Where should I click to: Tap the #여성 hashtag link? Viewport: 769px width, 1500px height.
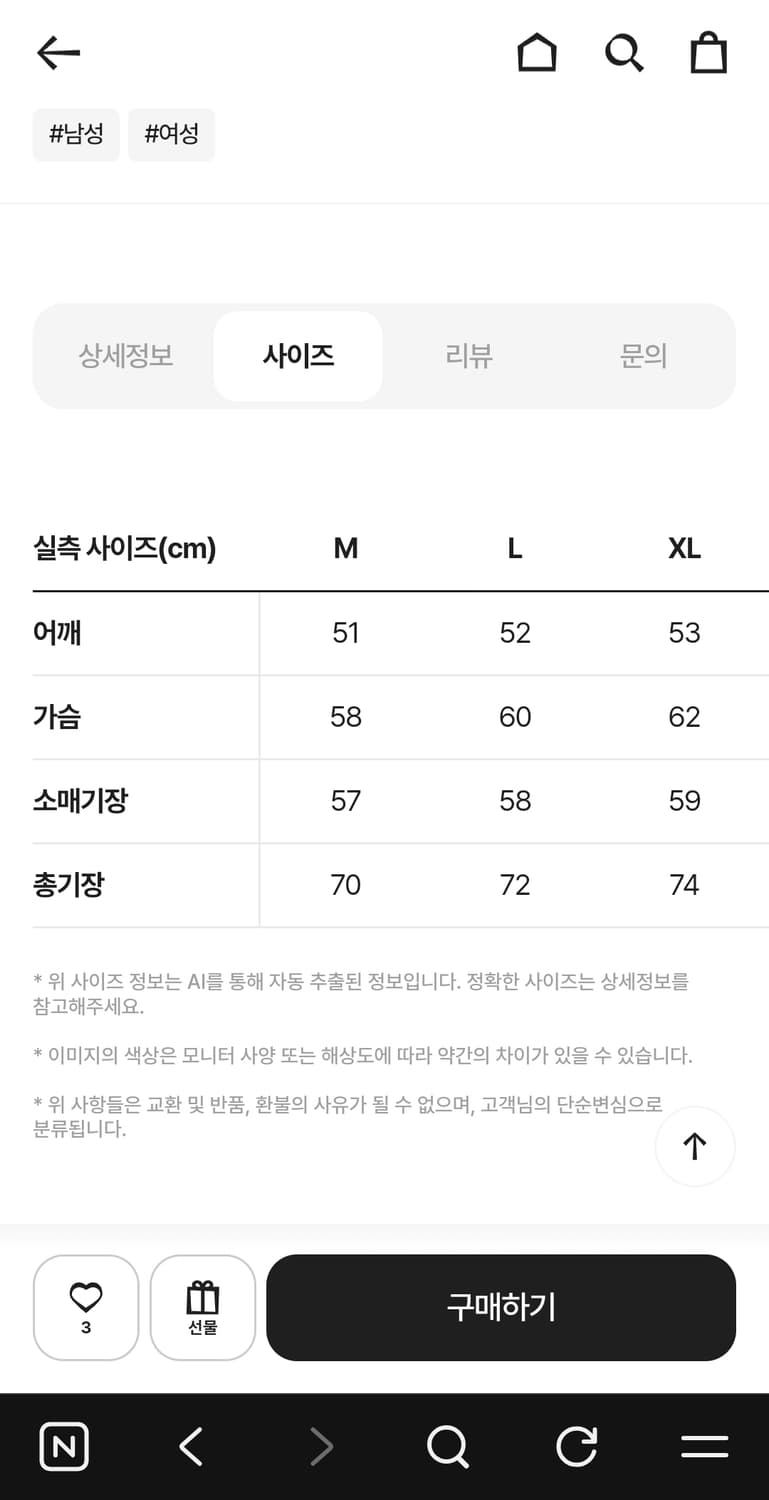(171, 134)
